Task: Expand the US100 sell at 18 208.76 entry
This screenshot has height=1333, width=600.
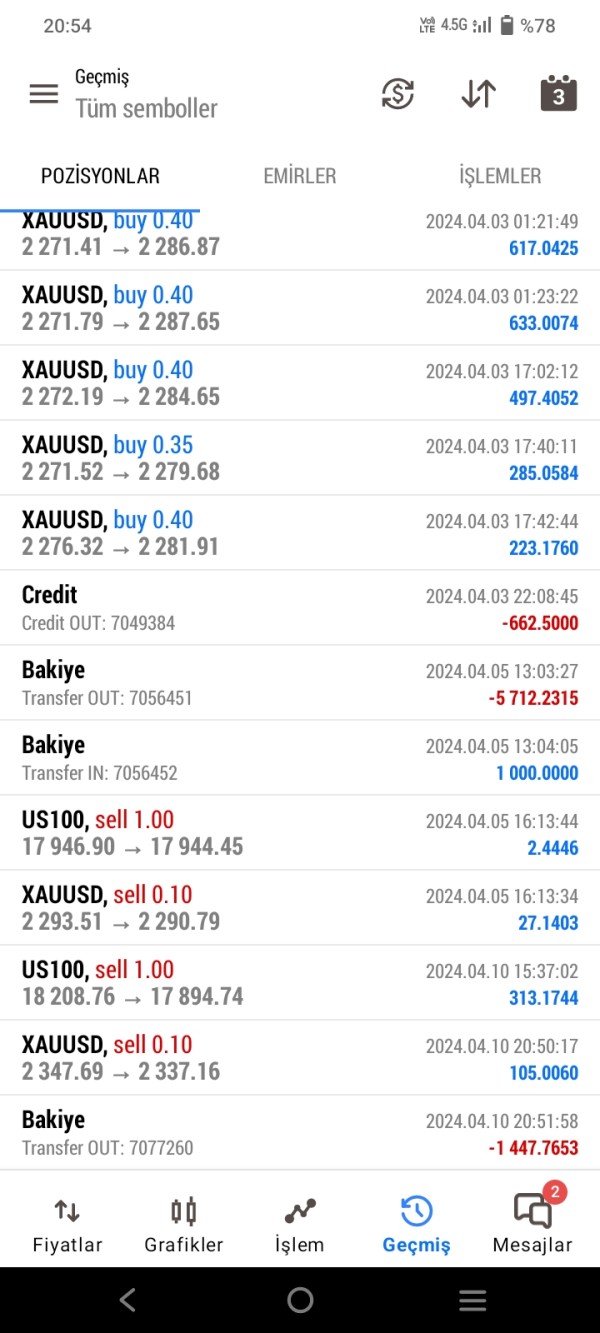Action: pyautogui.click(x=300, y=983)
